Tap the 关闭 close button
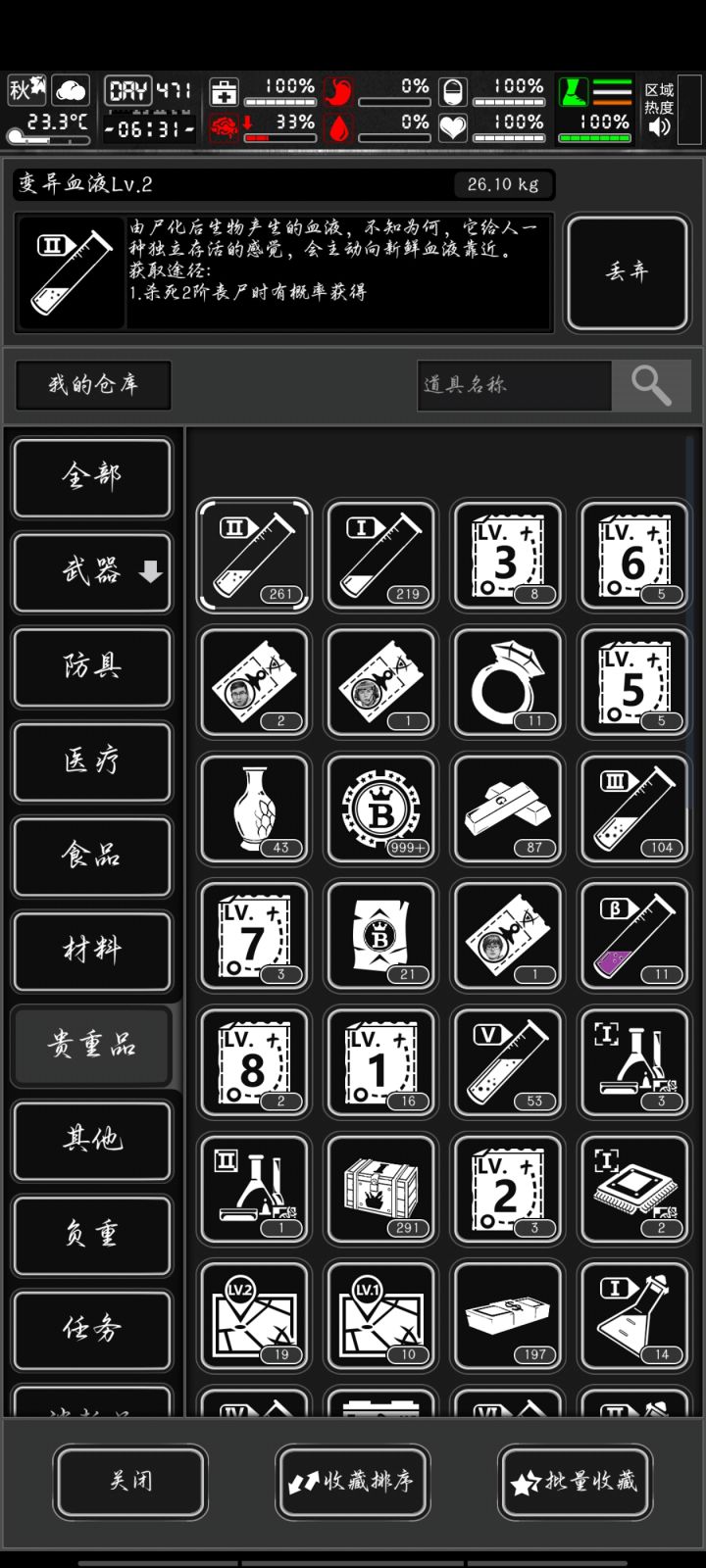The height and width of the screenshot is (1568, 706). click(130, 1482)
